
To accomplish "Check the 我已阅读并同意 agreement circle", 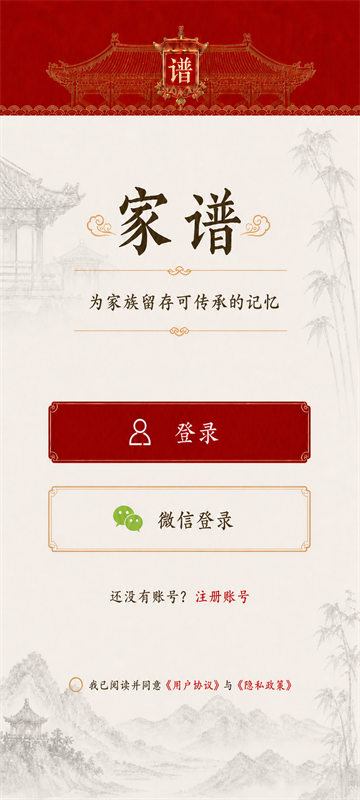I will [76, 684].
